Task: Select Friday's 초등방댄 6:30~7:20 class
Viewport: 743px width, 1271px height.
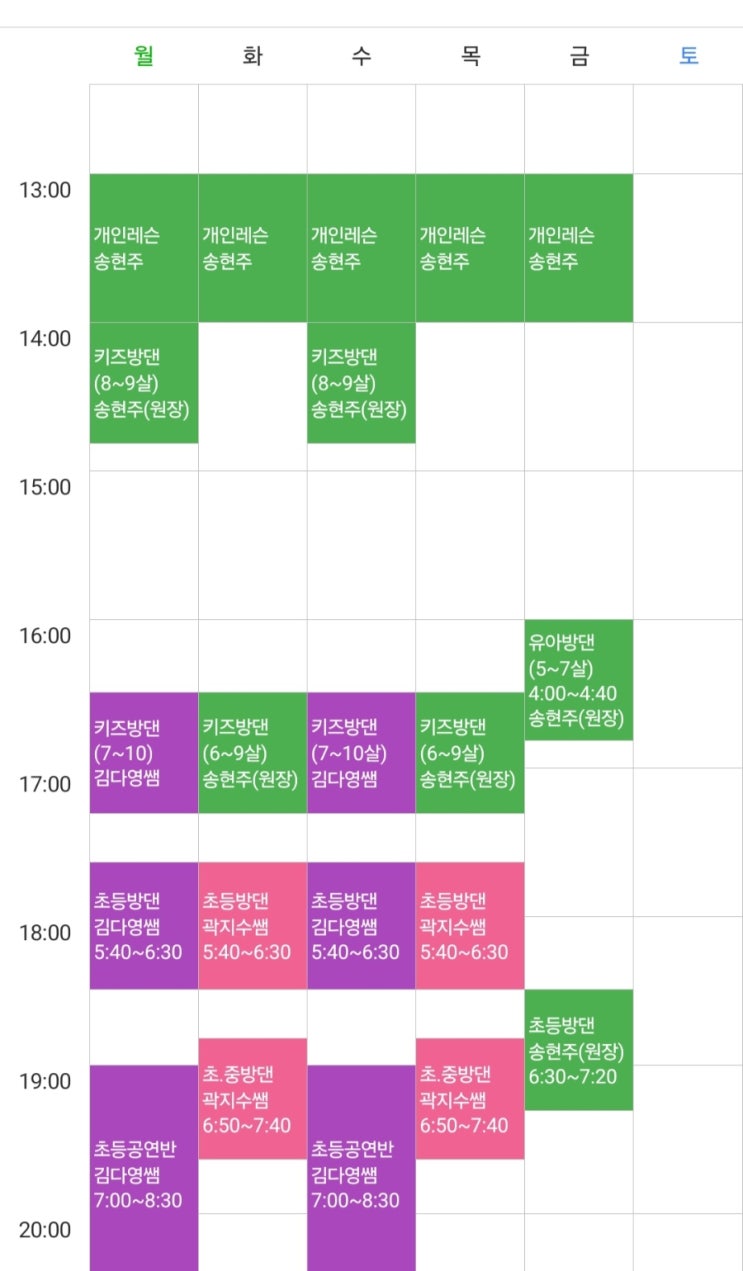Action: (578, 1050)
